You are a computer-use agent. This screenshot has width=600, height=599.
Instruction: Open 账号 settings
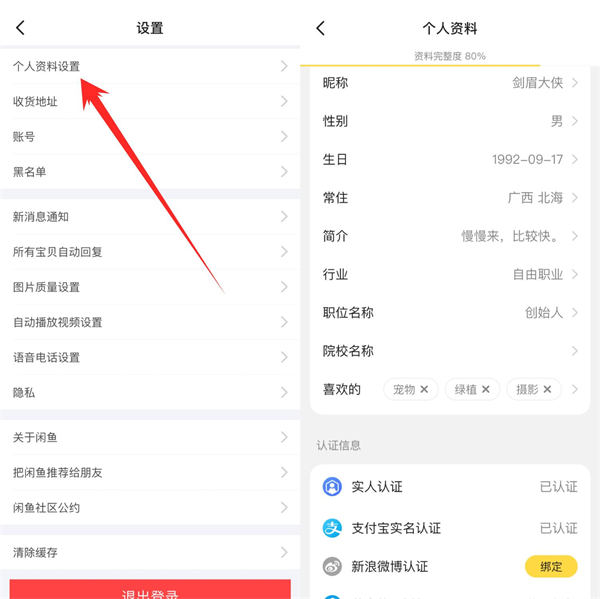click(x=150, y=136)
